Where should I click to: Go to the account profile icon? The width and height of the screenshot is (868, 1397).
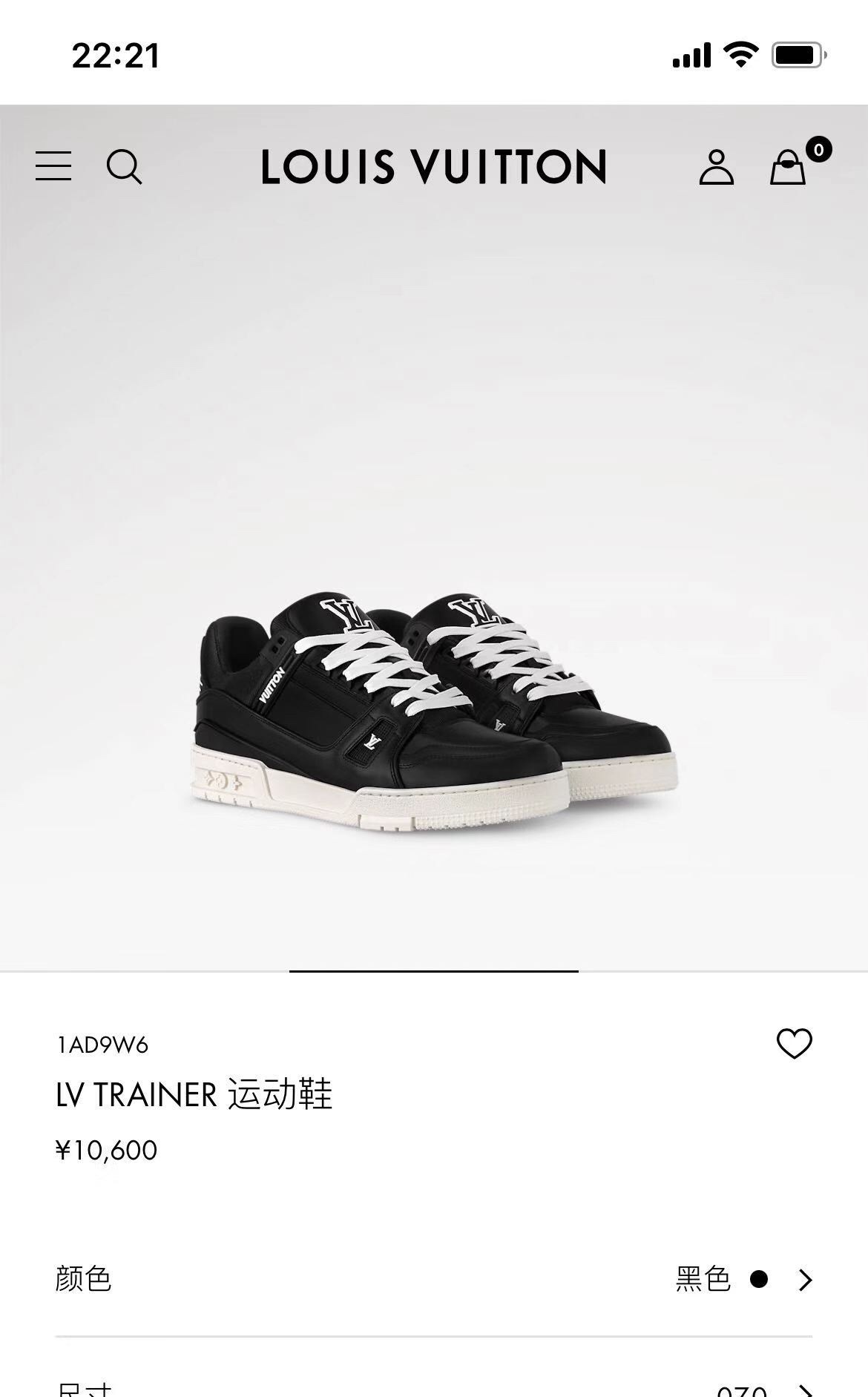tap(716, 167)
